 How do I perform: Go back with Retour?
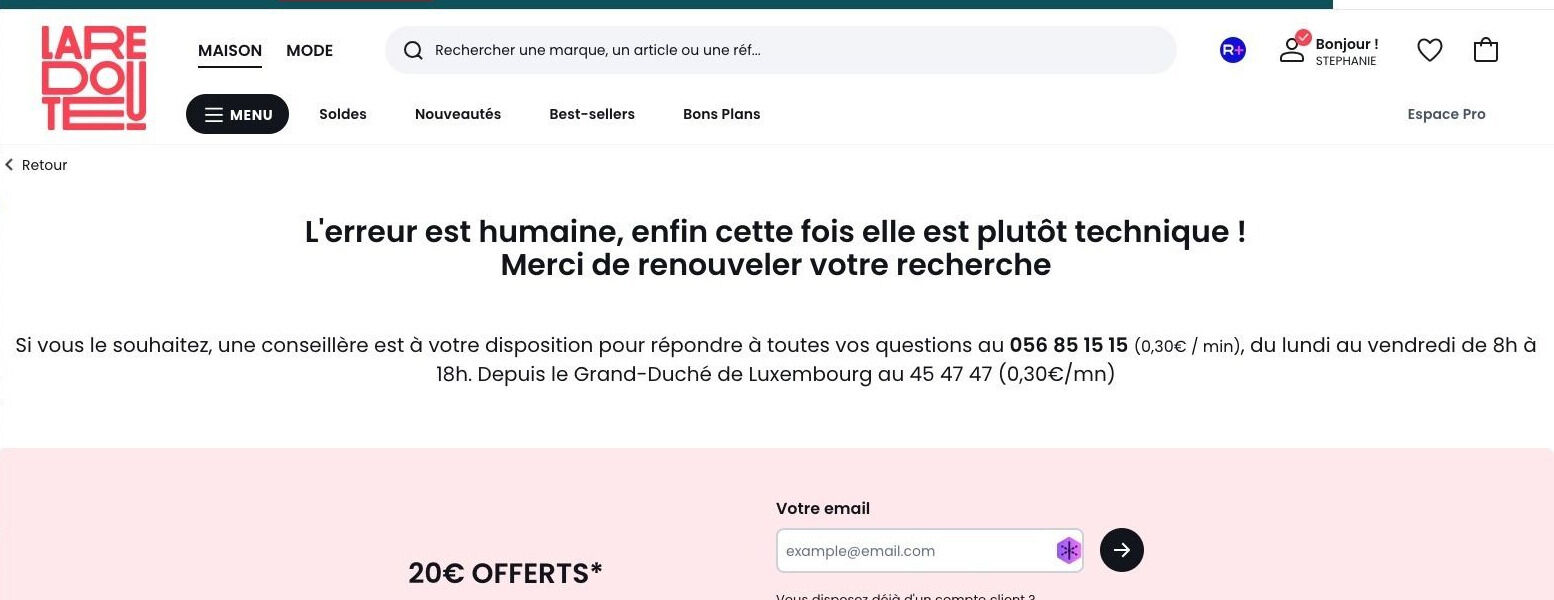click(x=37, y=165)
